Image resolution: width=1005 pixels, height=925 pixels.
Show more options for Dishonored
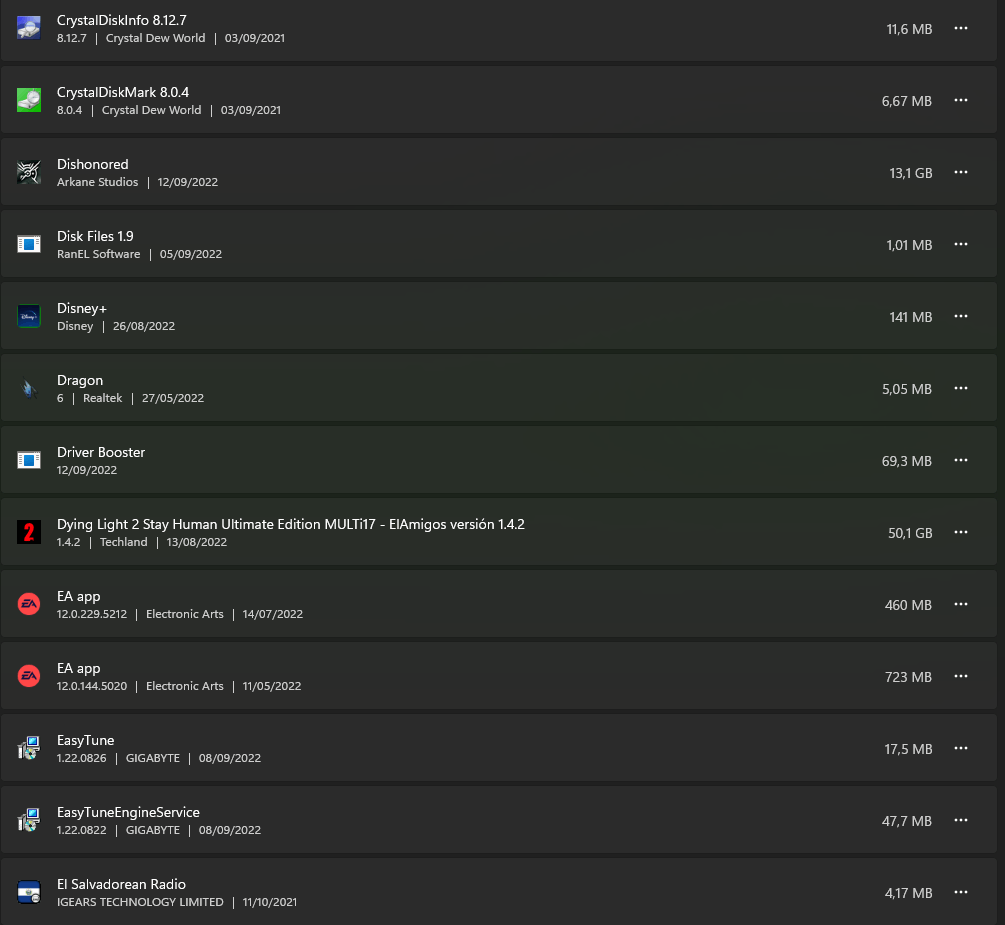[961, 173]
